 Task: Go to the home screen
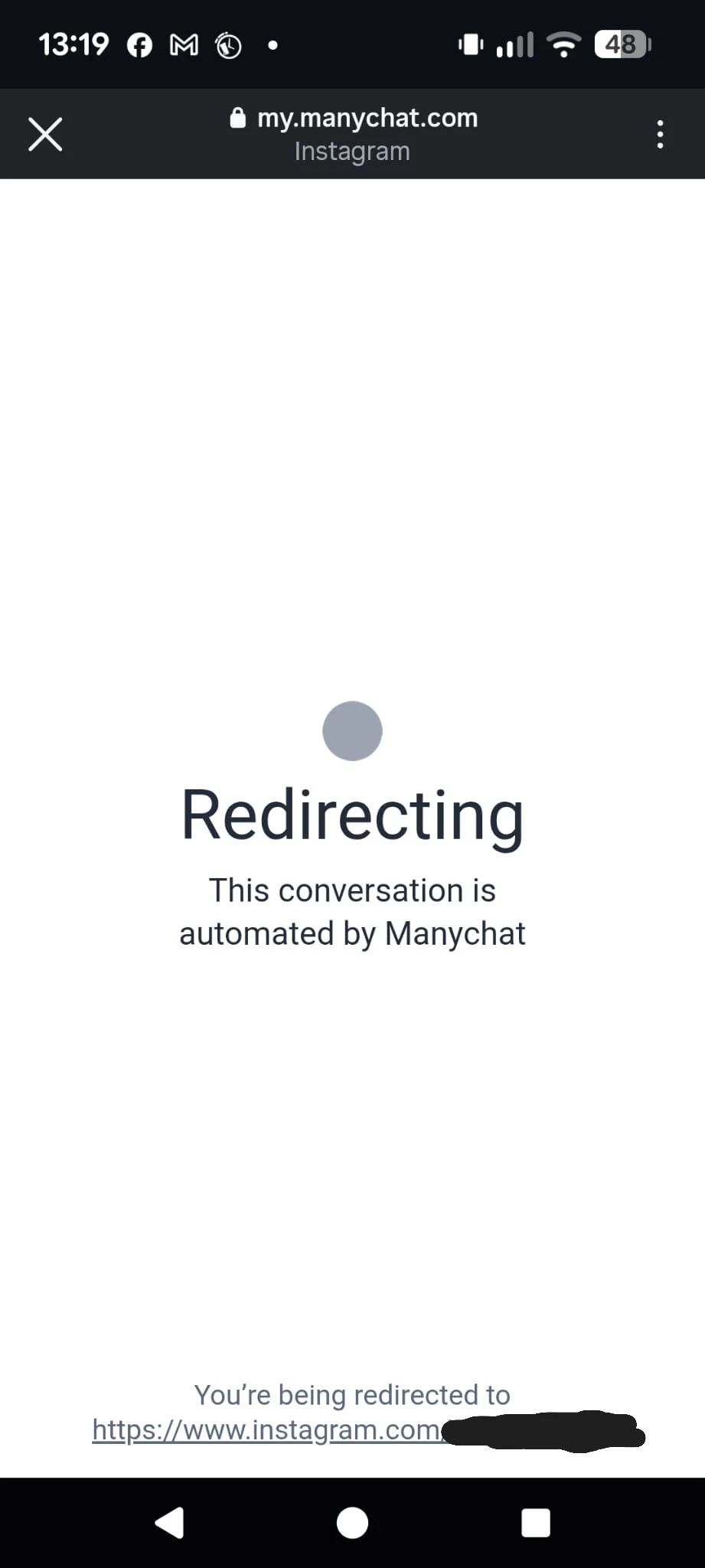click(352, 1522)
